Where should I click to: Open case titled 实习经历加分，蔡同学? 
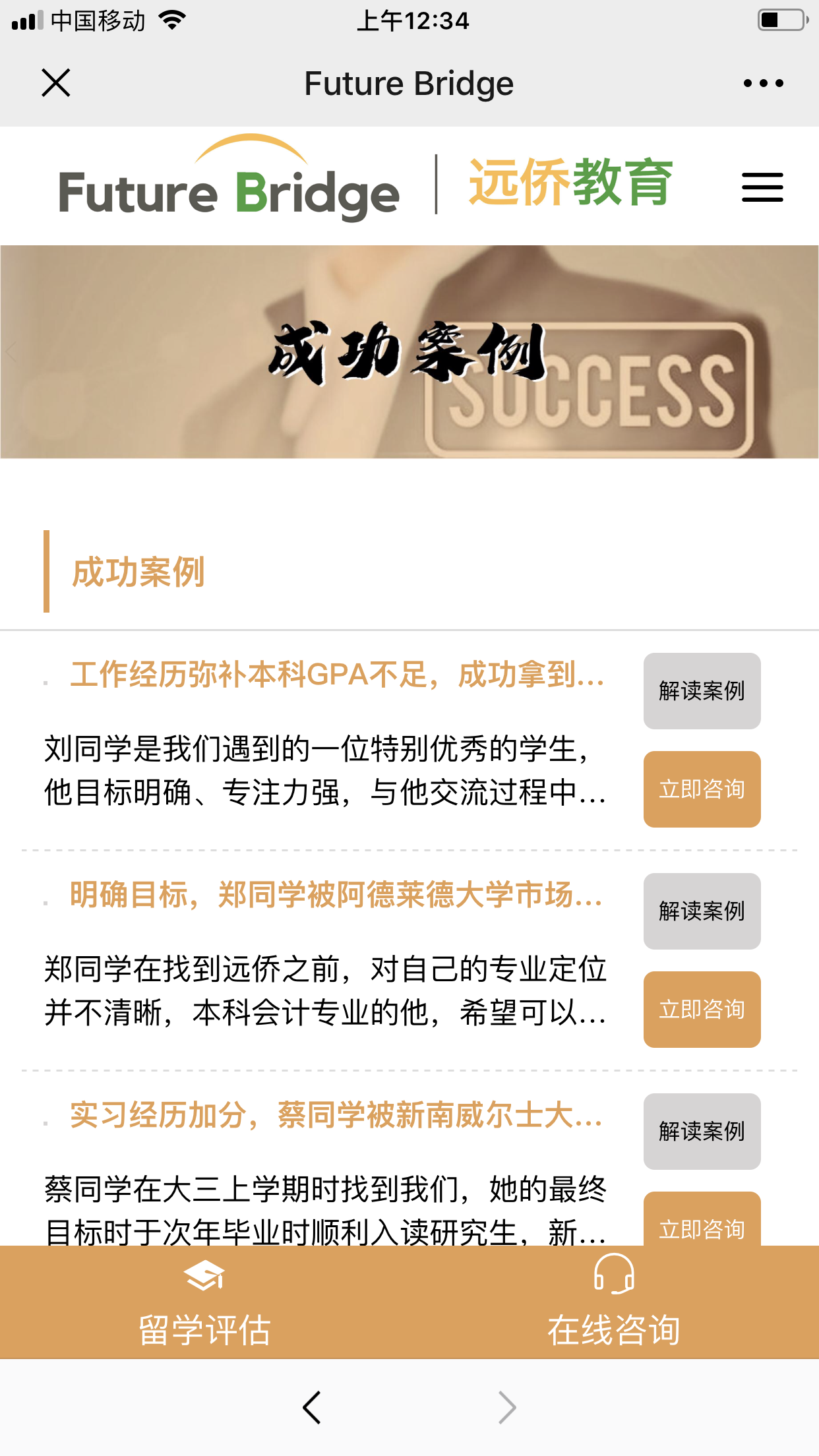pos(336,1116)
